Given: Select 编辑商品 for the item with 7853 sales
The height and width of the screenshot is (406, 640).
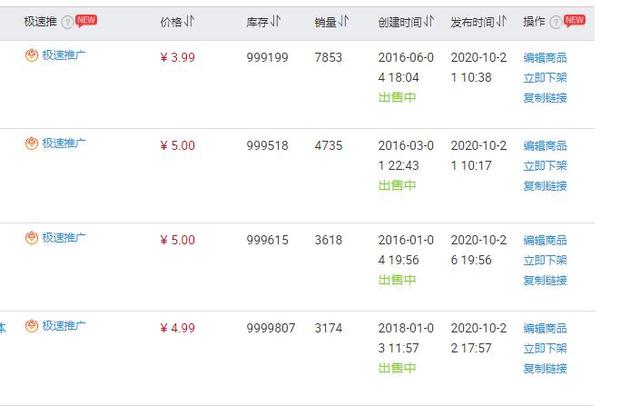Looking at the screenshot, I should (x=545, y=58).
